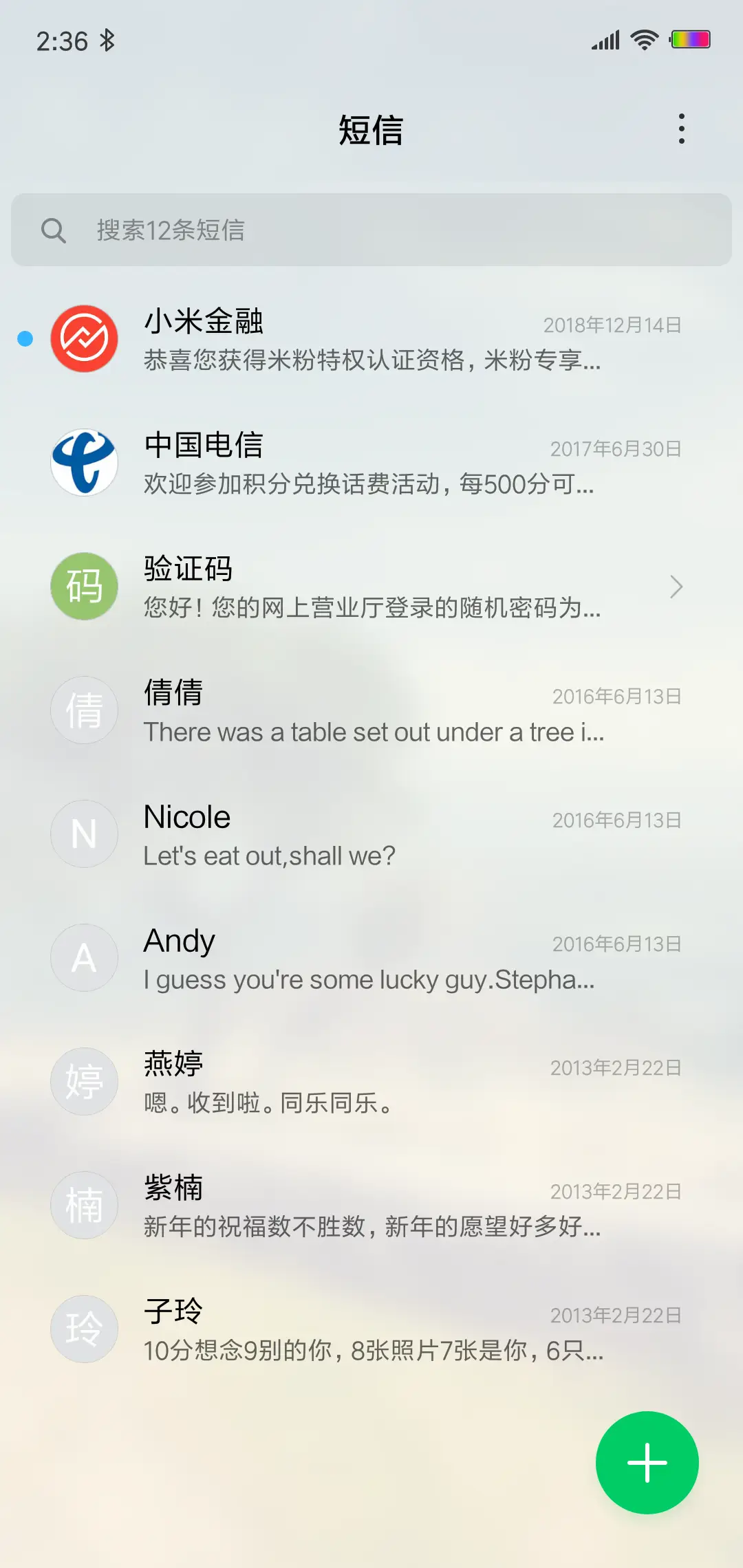Click the battery level indicator
Viewport: 743px width, 1568px height.
tap(691, 40)
